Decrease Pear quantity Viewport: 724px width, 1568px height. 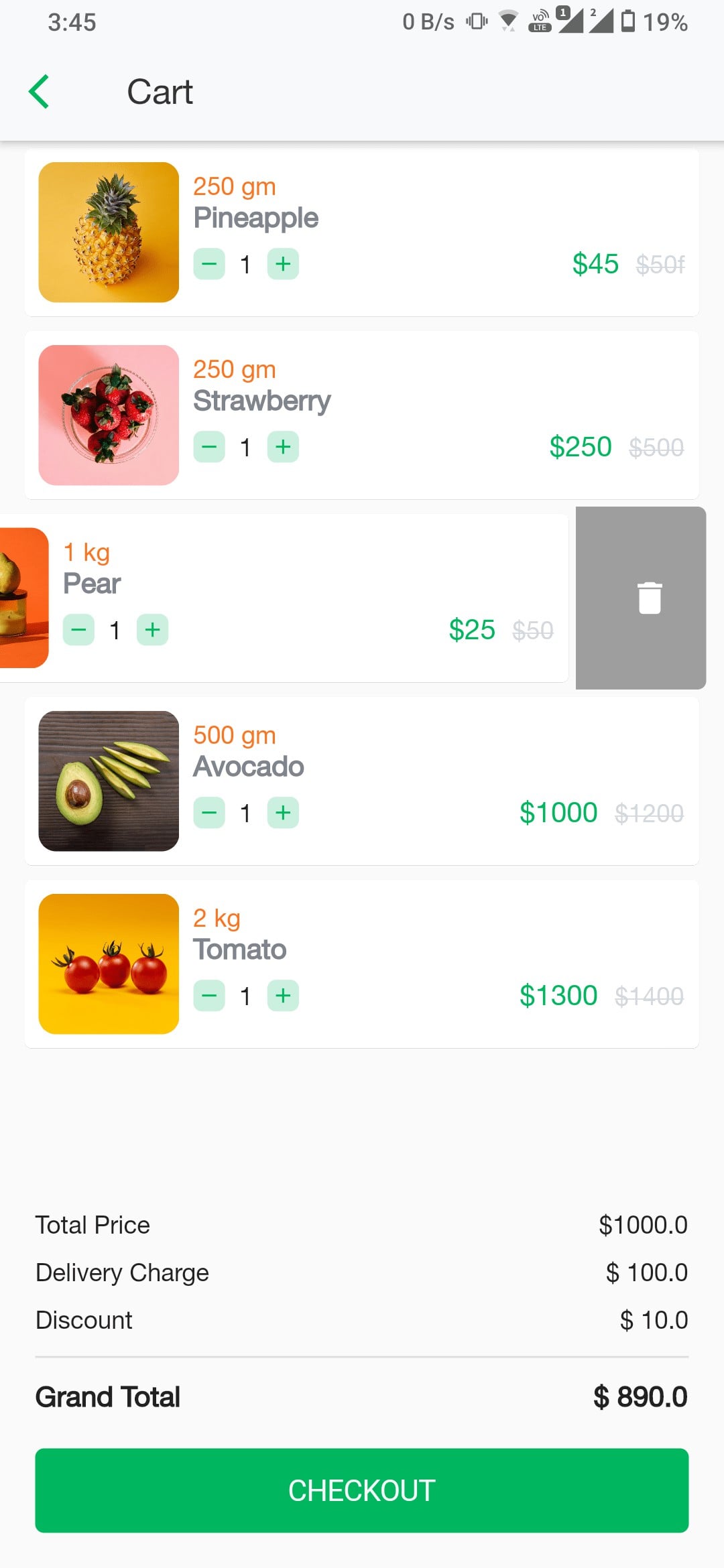[78, 630]
